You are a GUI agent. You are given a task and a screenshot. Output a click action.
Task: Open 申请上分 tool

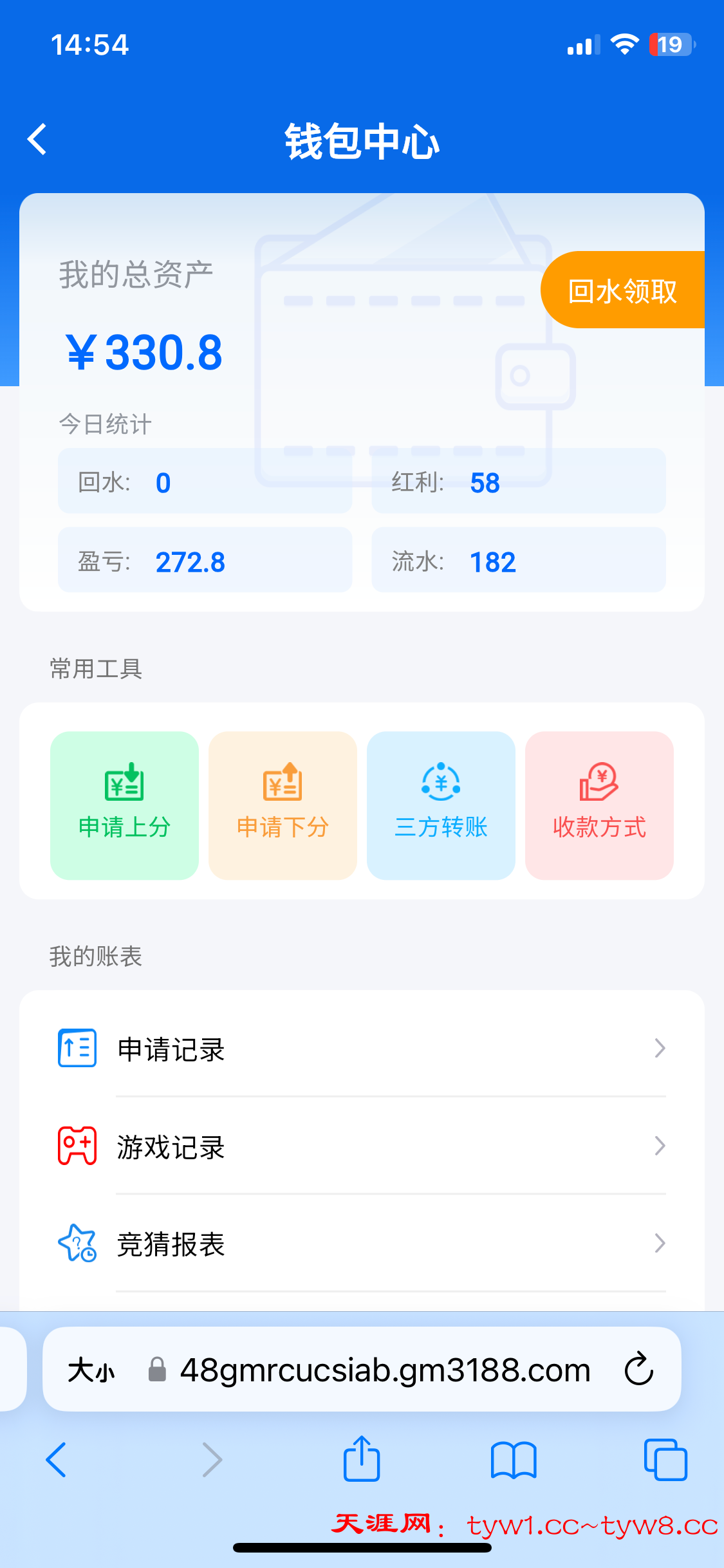point(124,805)
